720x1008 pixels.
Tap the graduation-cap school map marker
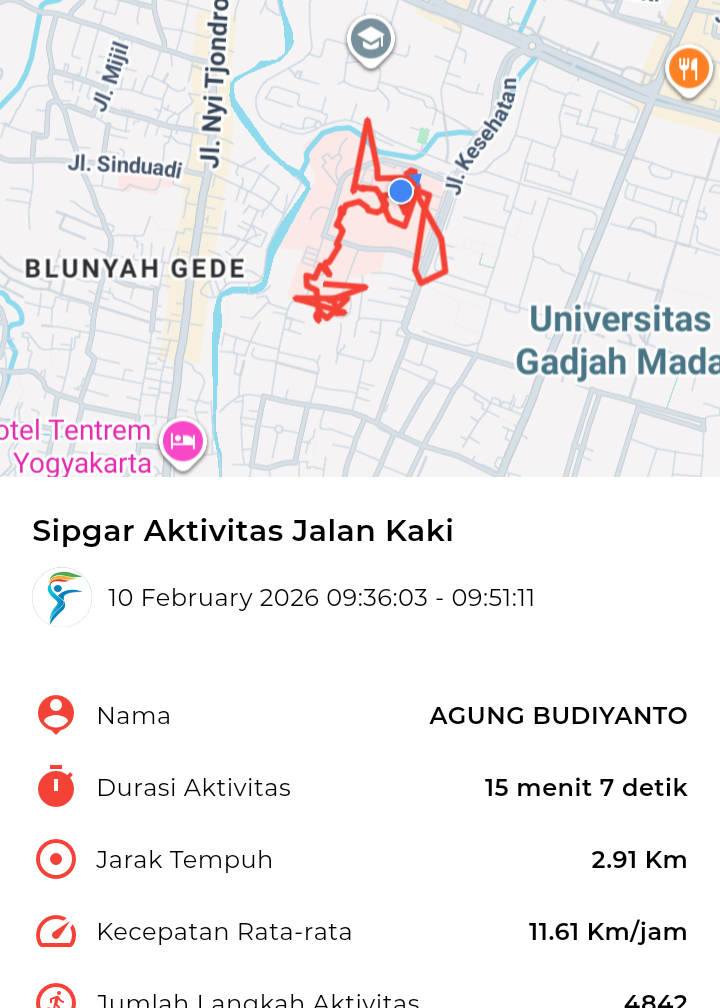[370, 40]
